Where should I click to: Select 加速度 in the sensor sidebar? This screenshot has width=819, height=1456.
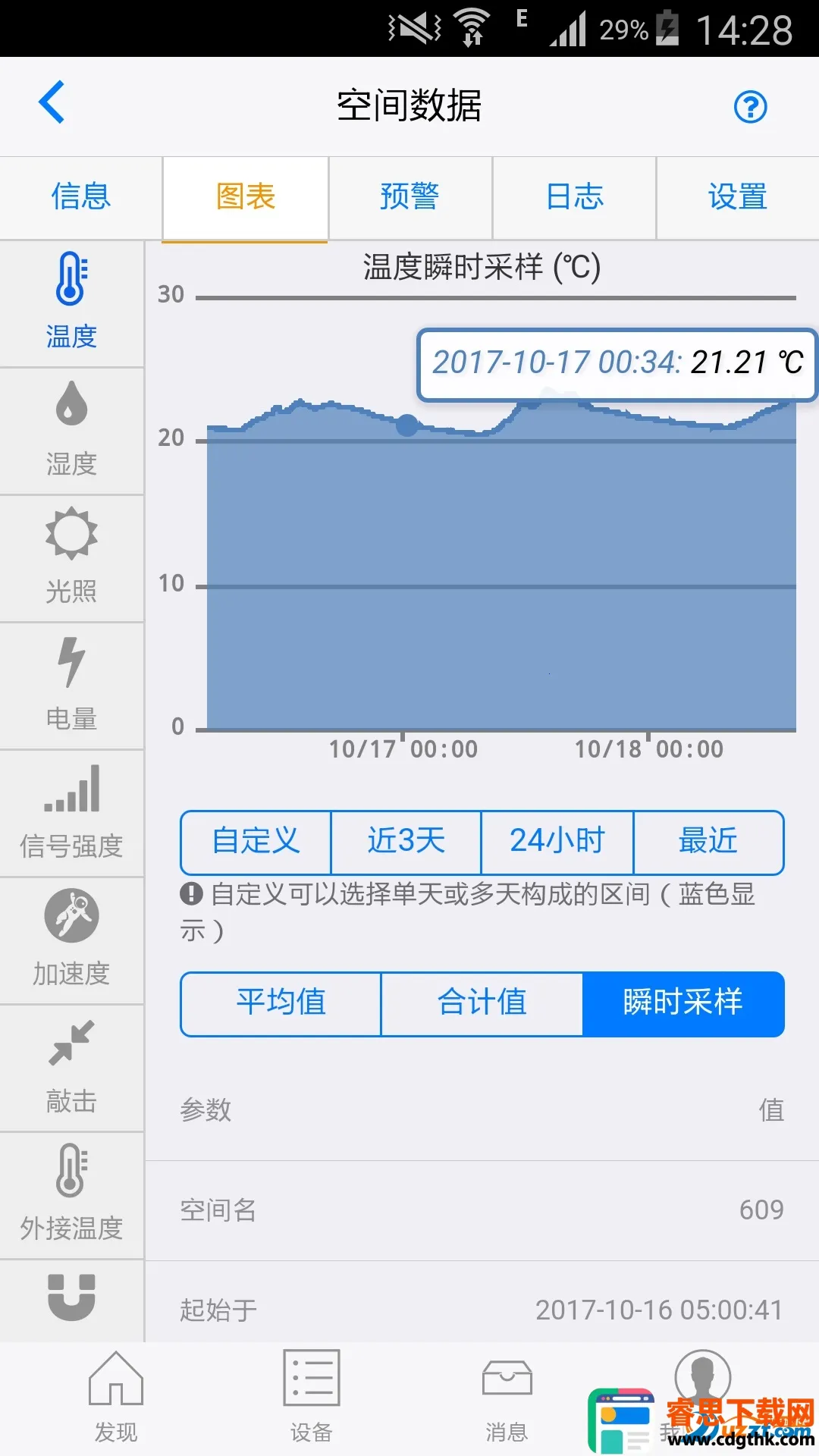[71, 940]
